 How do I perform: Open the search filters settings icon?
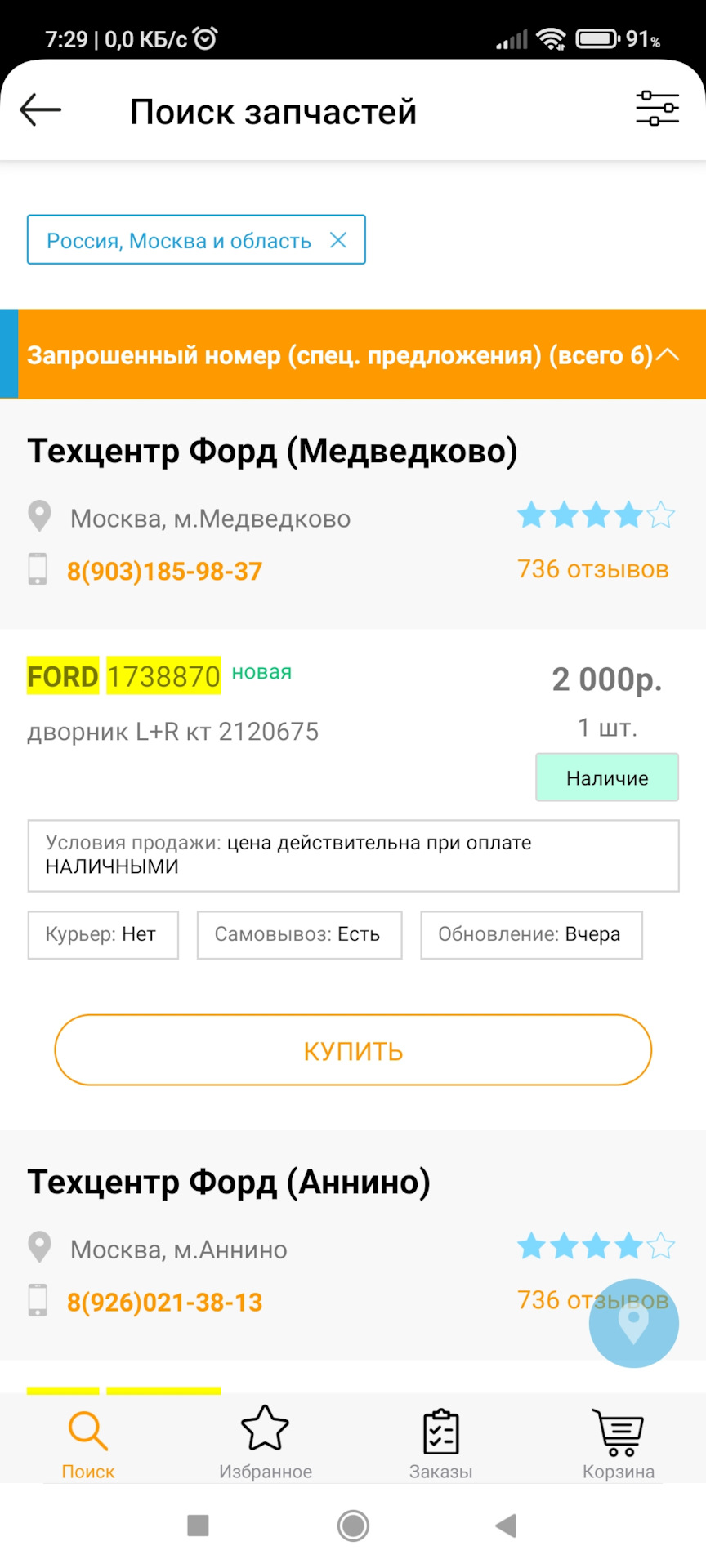pos(658,109)
